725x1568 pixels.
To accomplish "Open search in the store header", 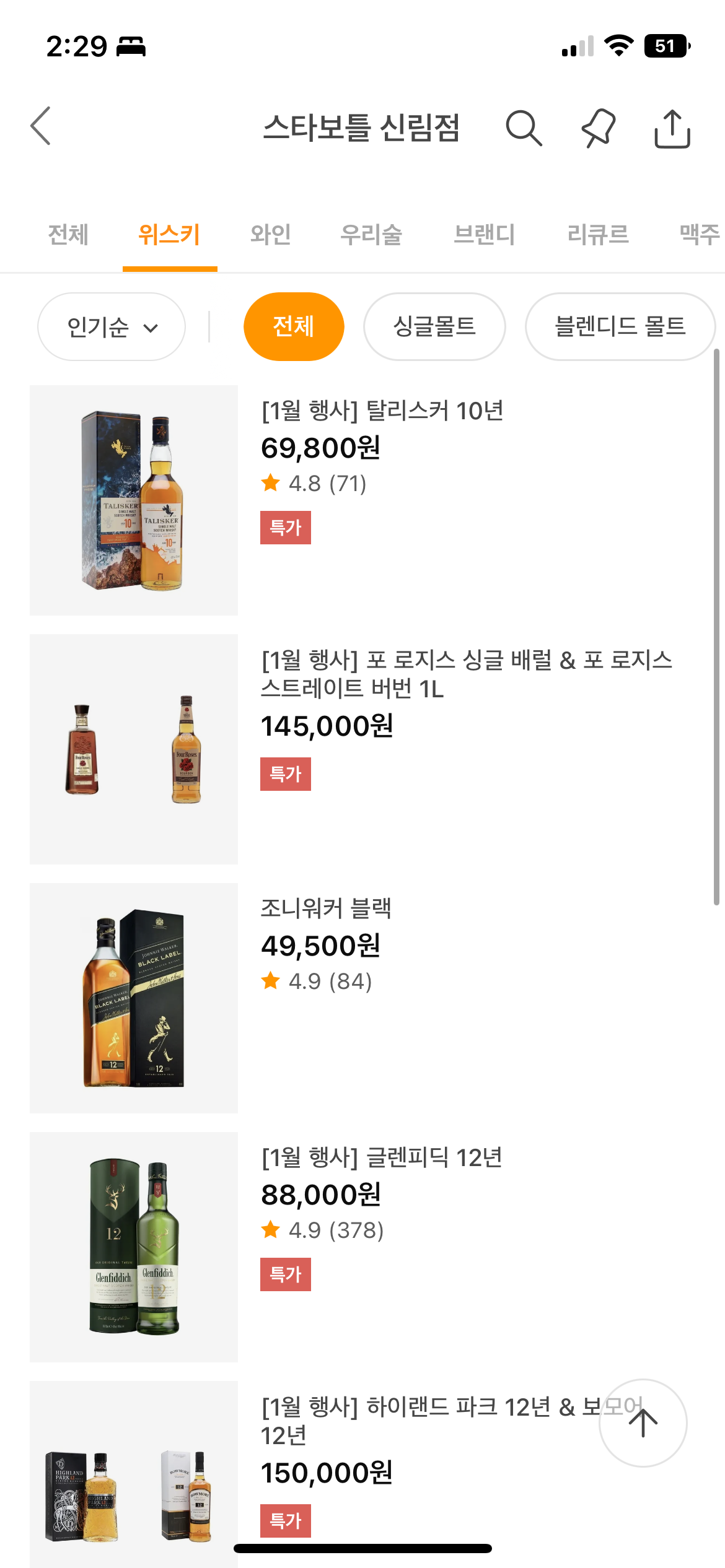I will [x=524, y=128].
